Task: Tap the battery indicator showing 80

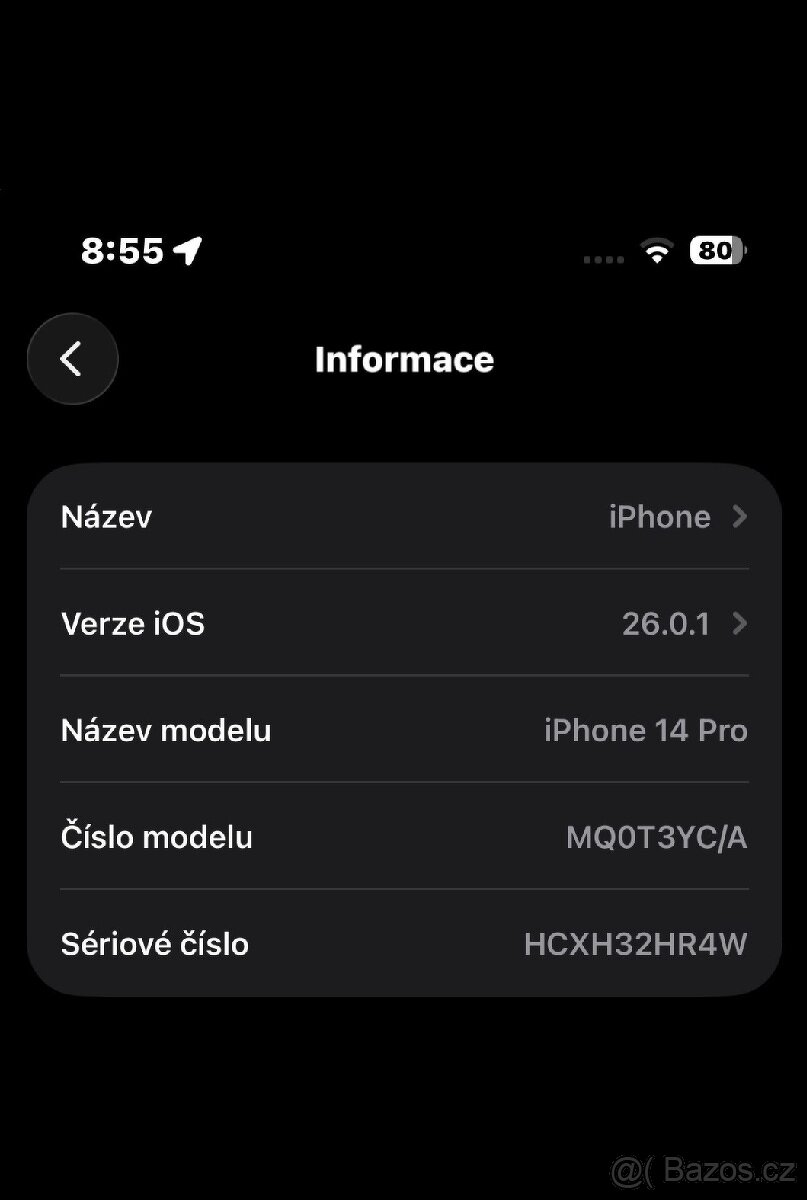Action: click(716, 250)
